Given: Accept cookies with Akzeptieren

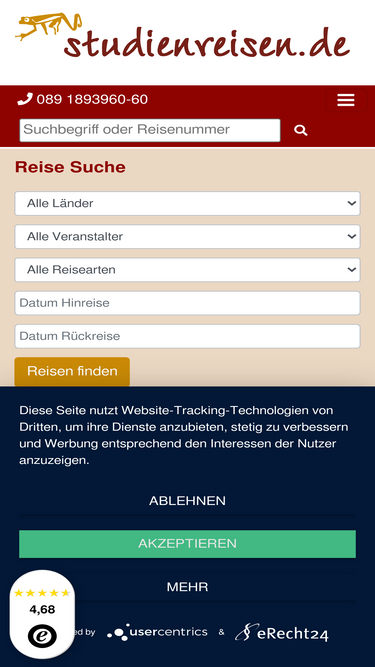Looking at the screenshot, I should 188,544.
